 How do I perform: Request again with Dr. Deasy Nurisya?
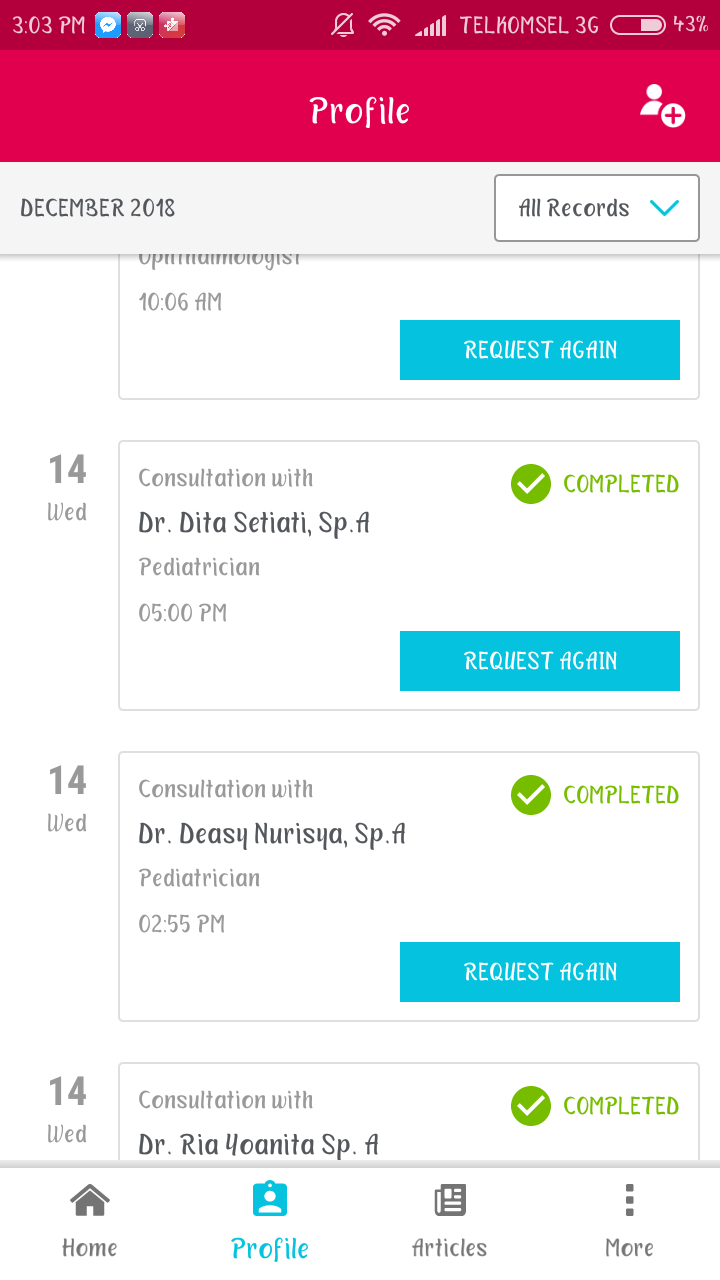click(x=540, y=972)
